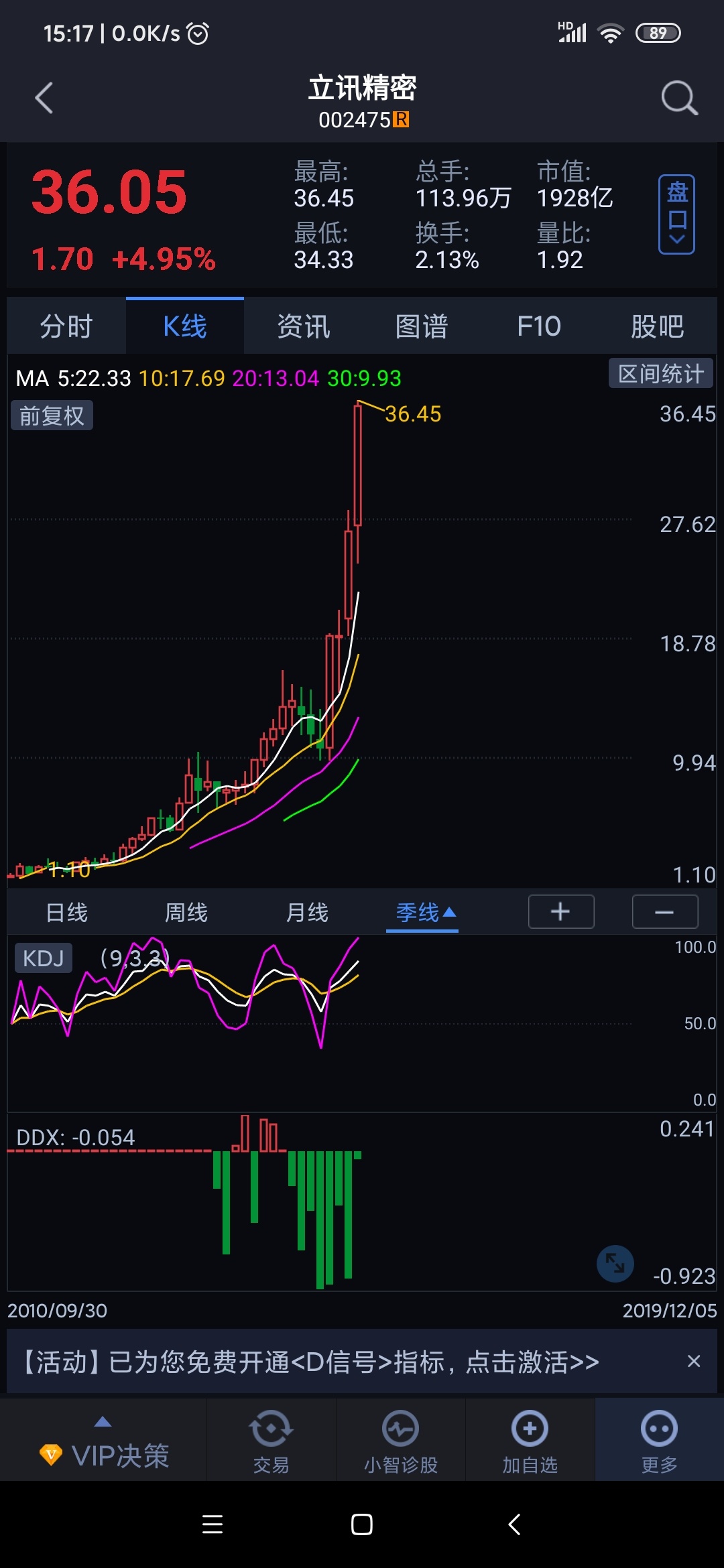Open the F10 tab
This screenshot has height=1568, width=724.
click(x=539, y=326)
